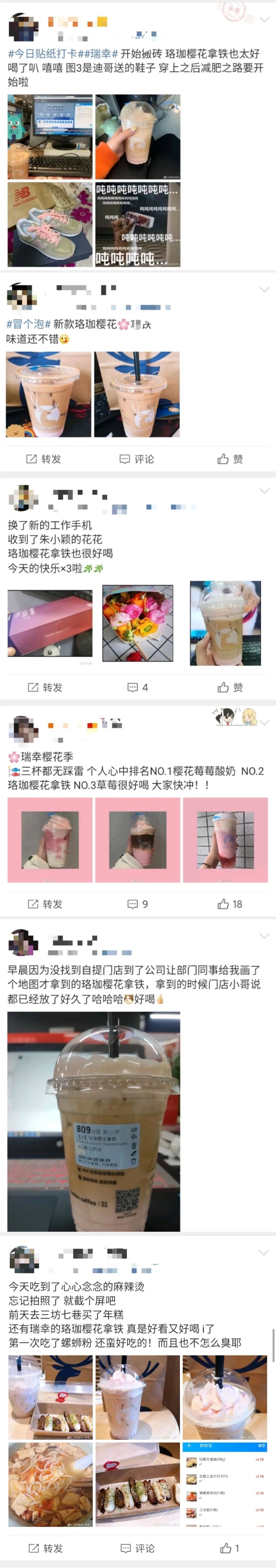Comment on the 麻辣烫 post

[x=138, y=1548]
